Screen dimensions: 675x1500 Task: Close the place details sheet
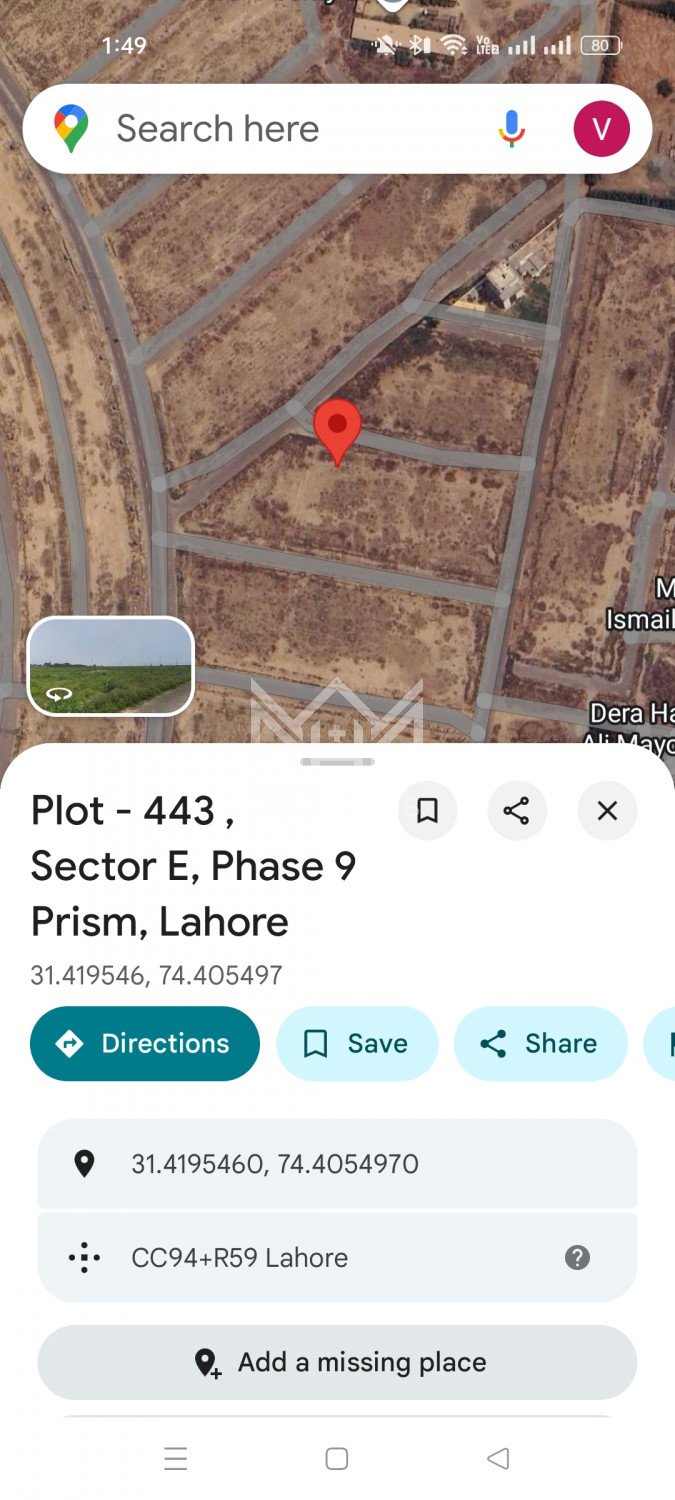tap(607, 811)
